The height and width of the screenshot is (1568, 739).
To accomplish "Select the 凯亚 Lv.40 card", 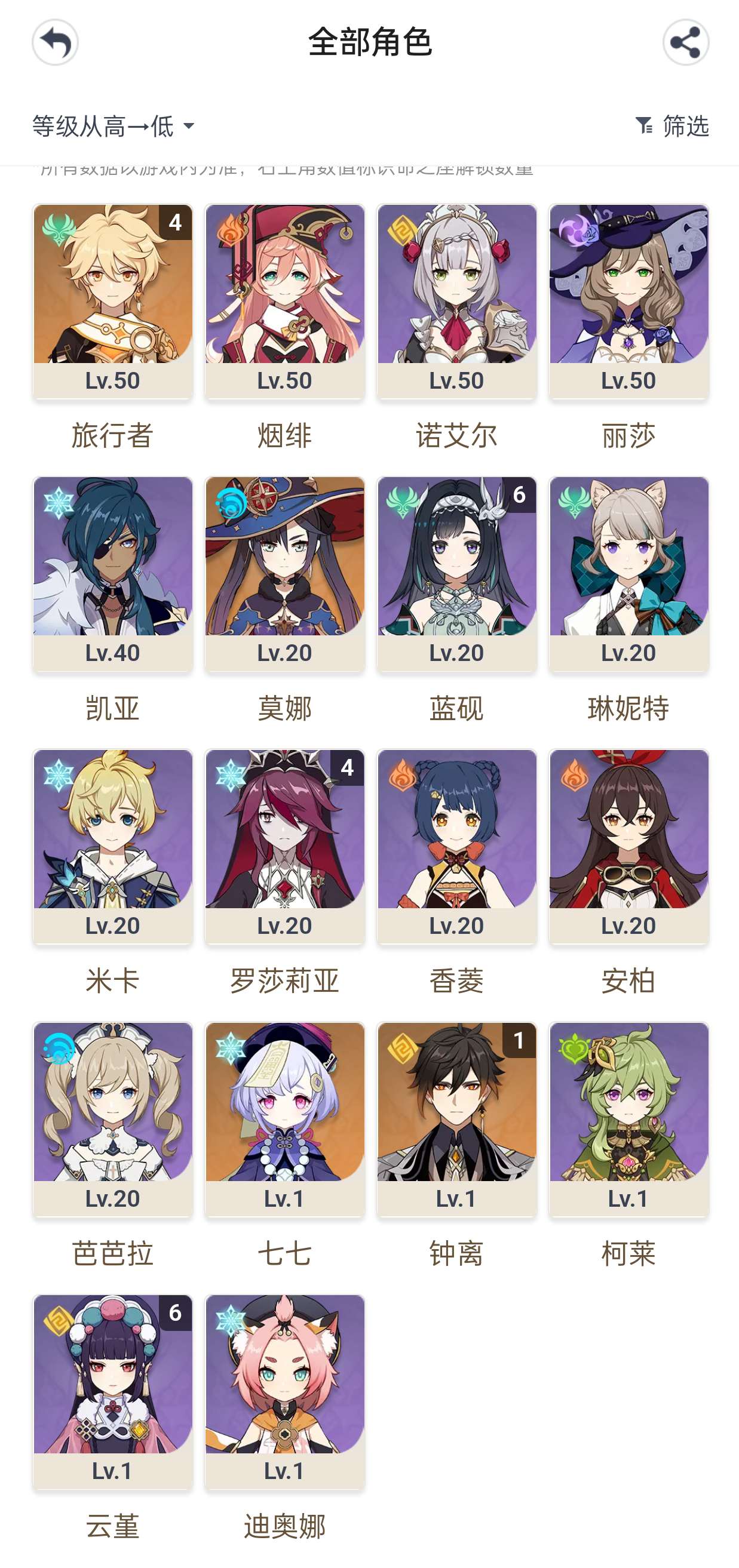I will (x=113, y=574).
